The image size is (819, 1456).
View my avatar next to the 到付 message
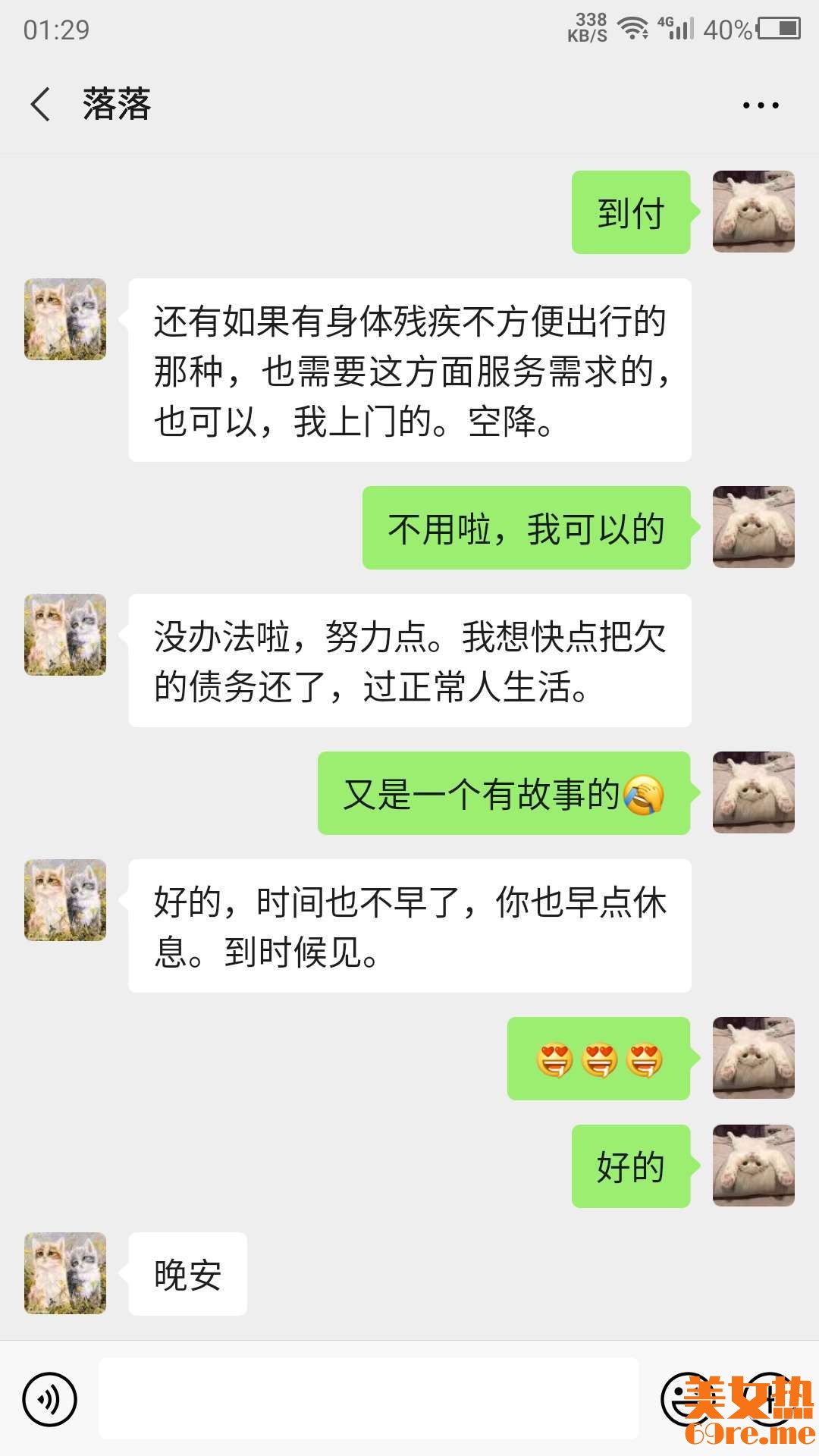click(753, 212)
